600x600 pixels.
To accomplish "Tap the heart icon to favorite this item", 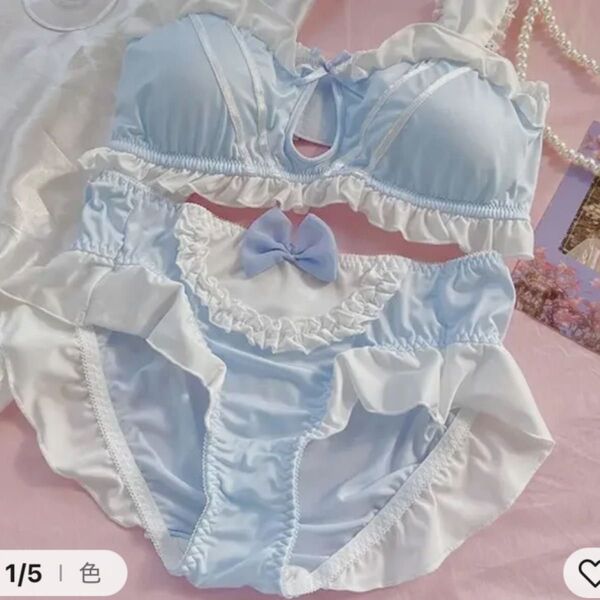I will (586, 574).
